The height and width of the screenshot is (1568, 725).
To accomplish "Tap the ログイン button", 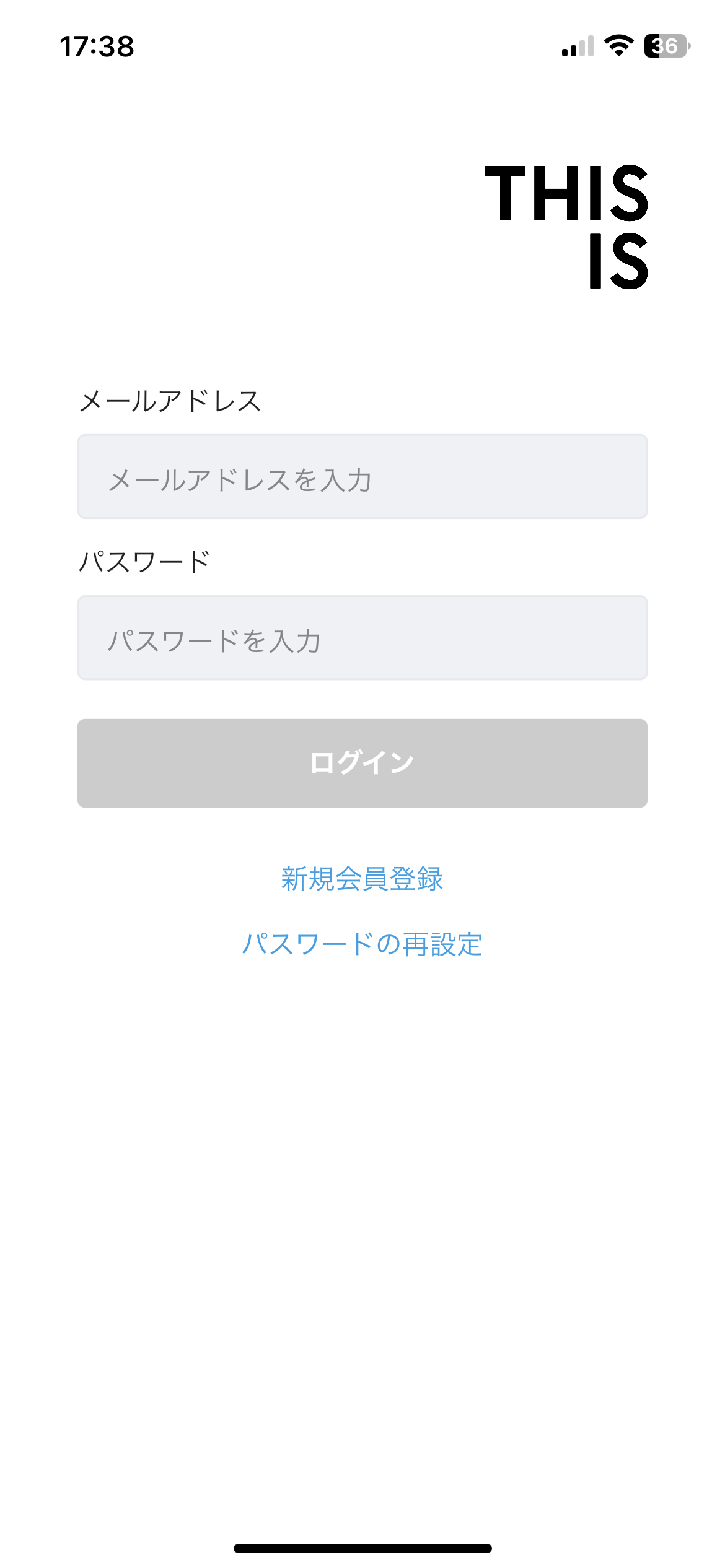I will coord(362,763).
